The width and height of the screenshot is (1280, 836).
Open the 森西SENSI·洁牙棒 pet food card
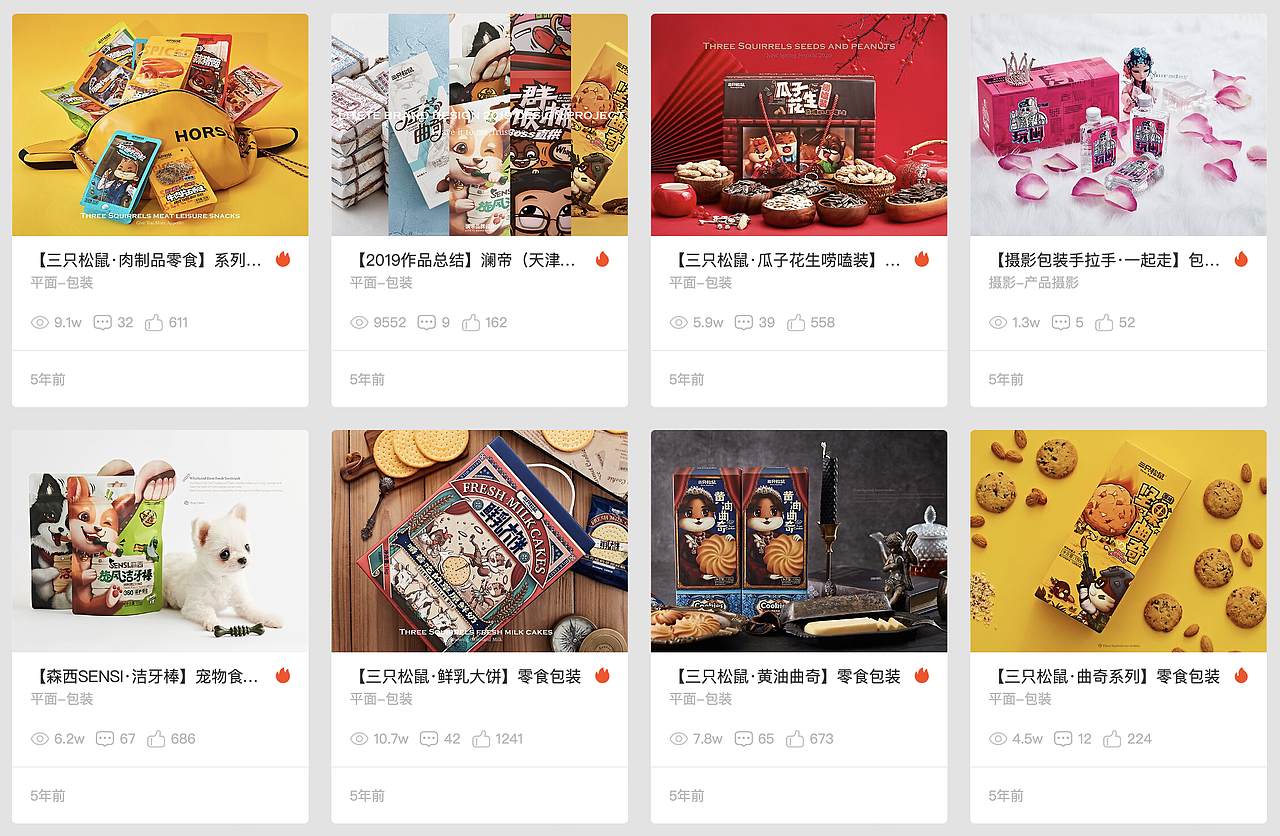pyautogui.click(x=160, y=541)
